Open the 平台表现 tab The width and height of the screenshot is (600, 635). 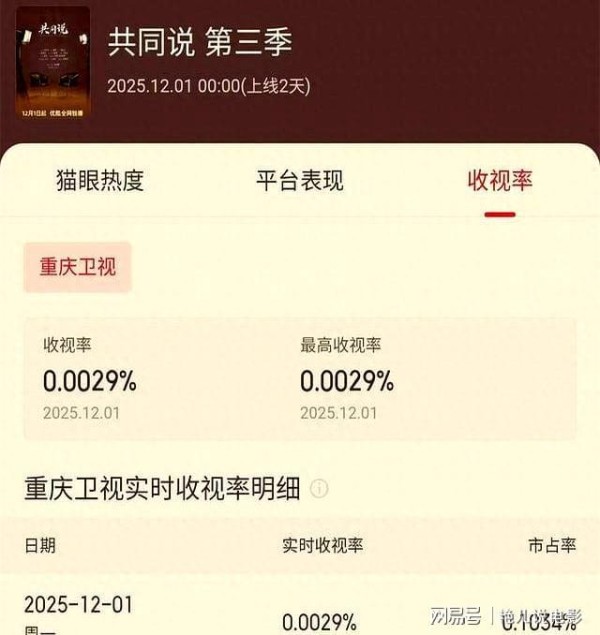click(299, 181)
